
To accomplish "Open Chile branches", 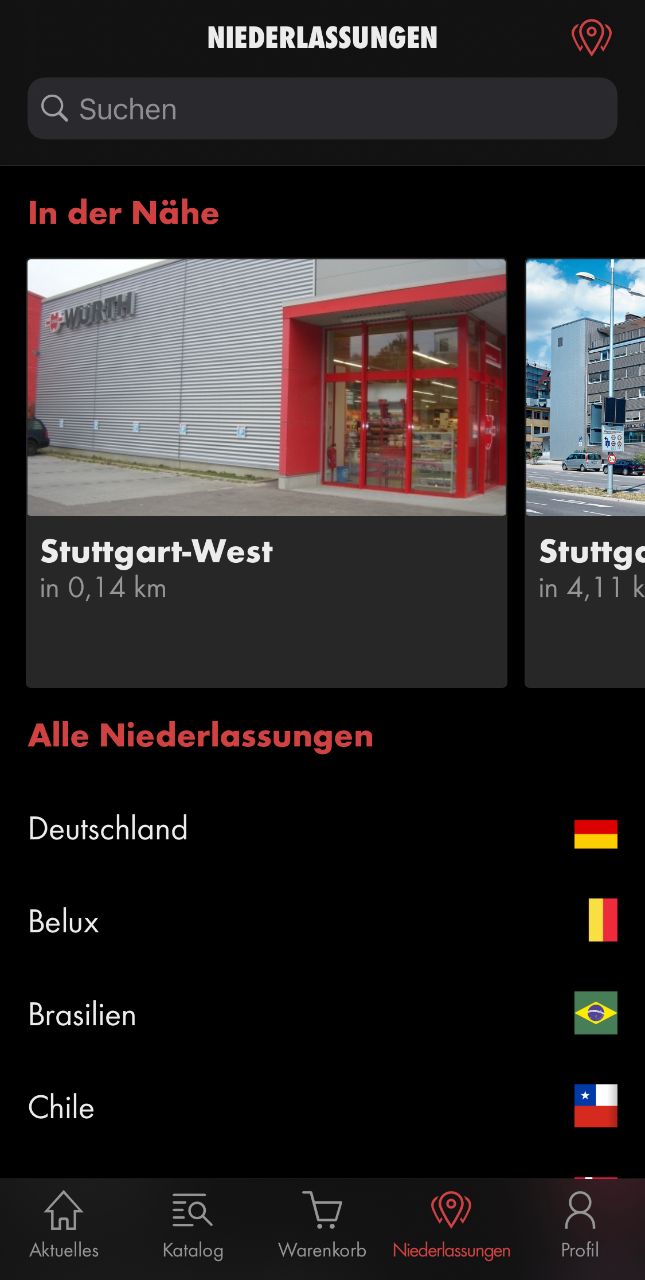I will pos(322,1107).
